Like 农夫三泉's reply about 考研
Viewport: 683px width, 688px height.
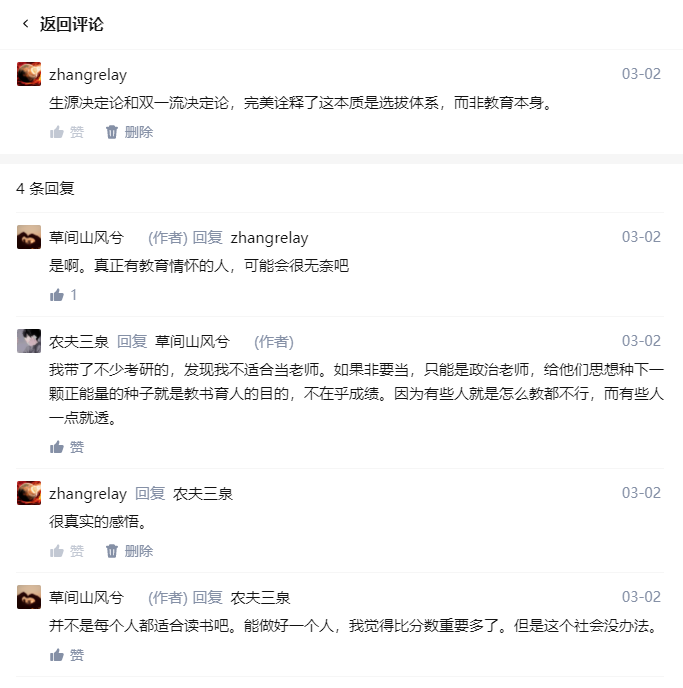pos(66,447)
